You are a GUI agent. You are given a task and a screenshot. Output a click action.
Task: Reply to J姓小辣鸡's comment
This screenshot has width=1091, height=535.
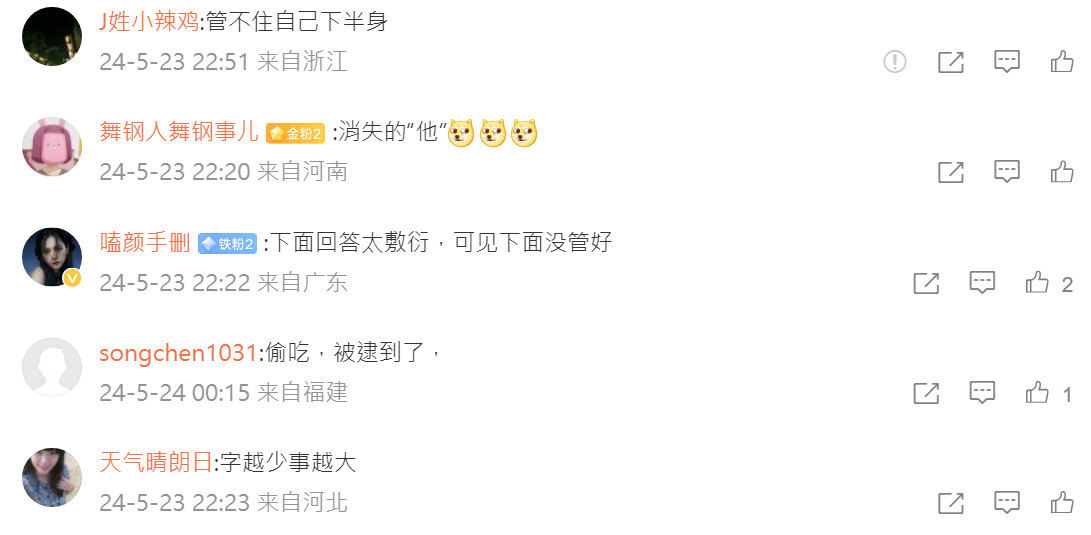point(1006,62)
